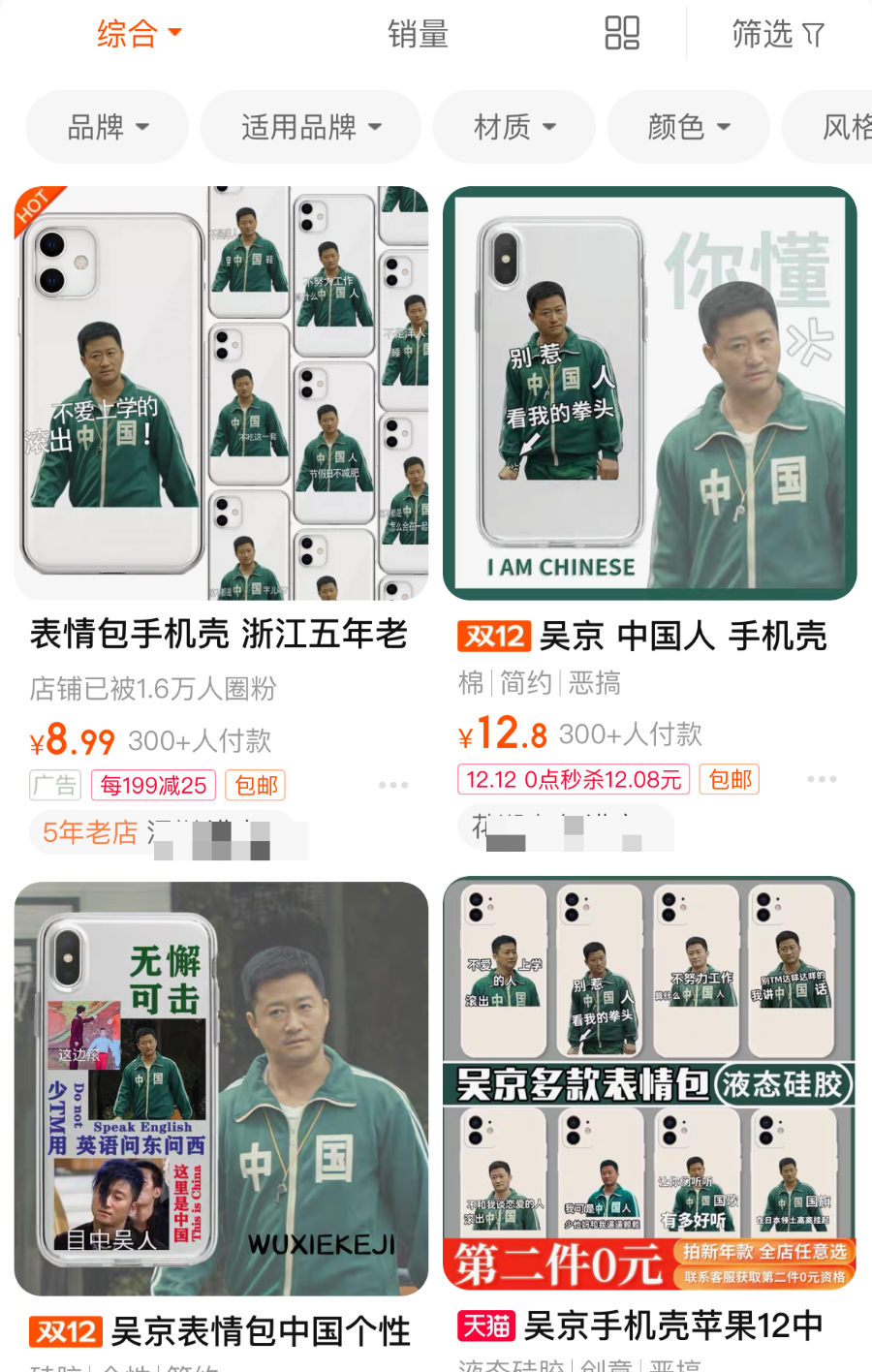
Task: Expand the 材质 filter chip
Action: pyautogui.click(x=514, y=127)
